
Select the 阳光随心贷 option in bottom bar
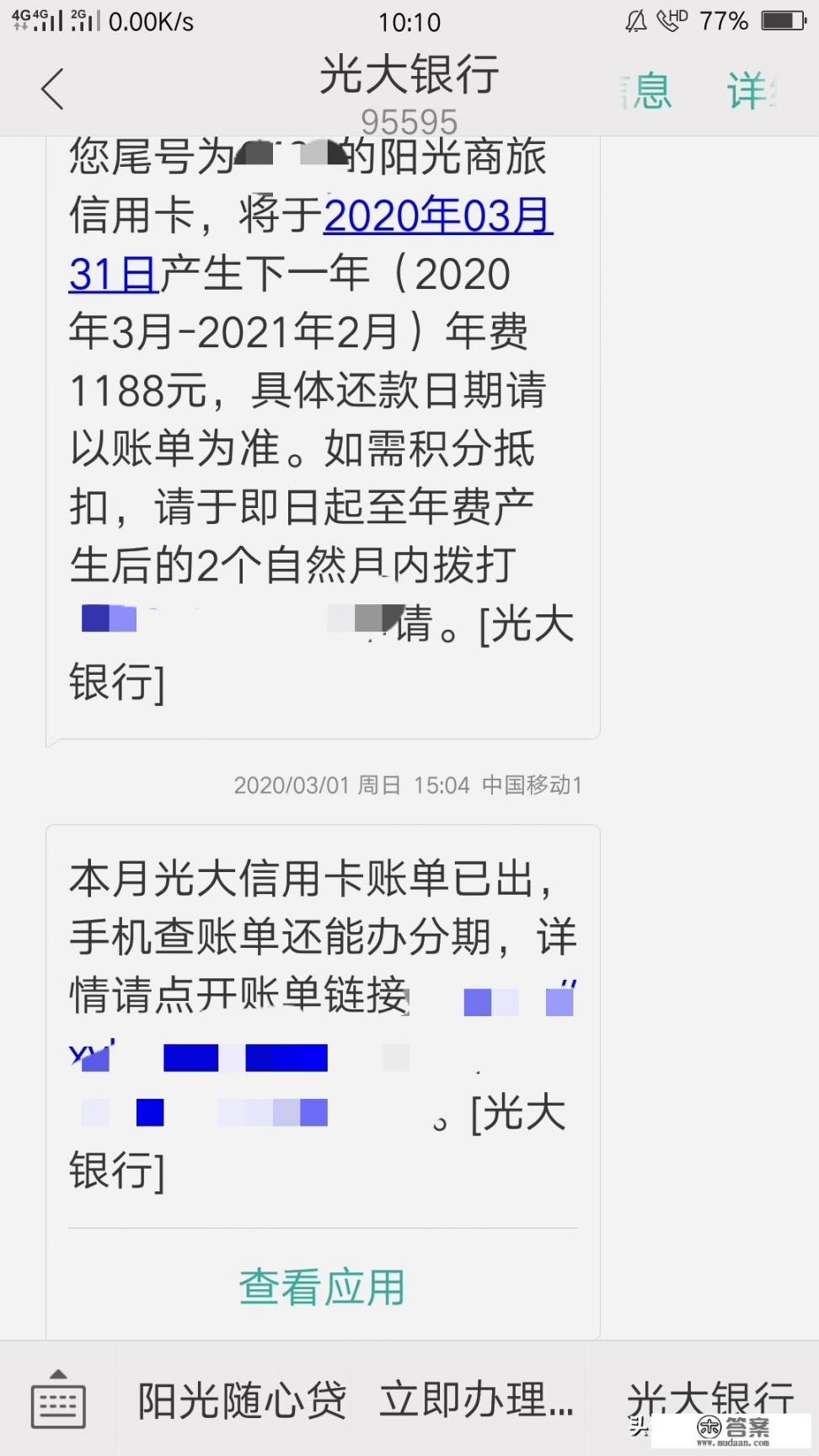(x=241, y=1399)
